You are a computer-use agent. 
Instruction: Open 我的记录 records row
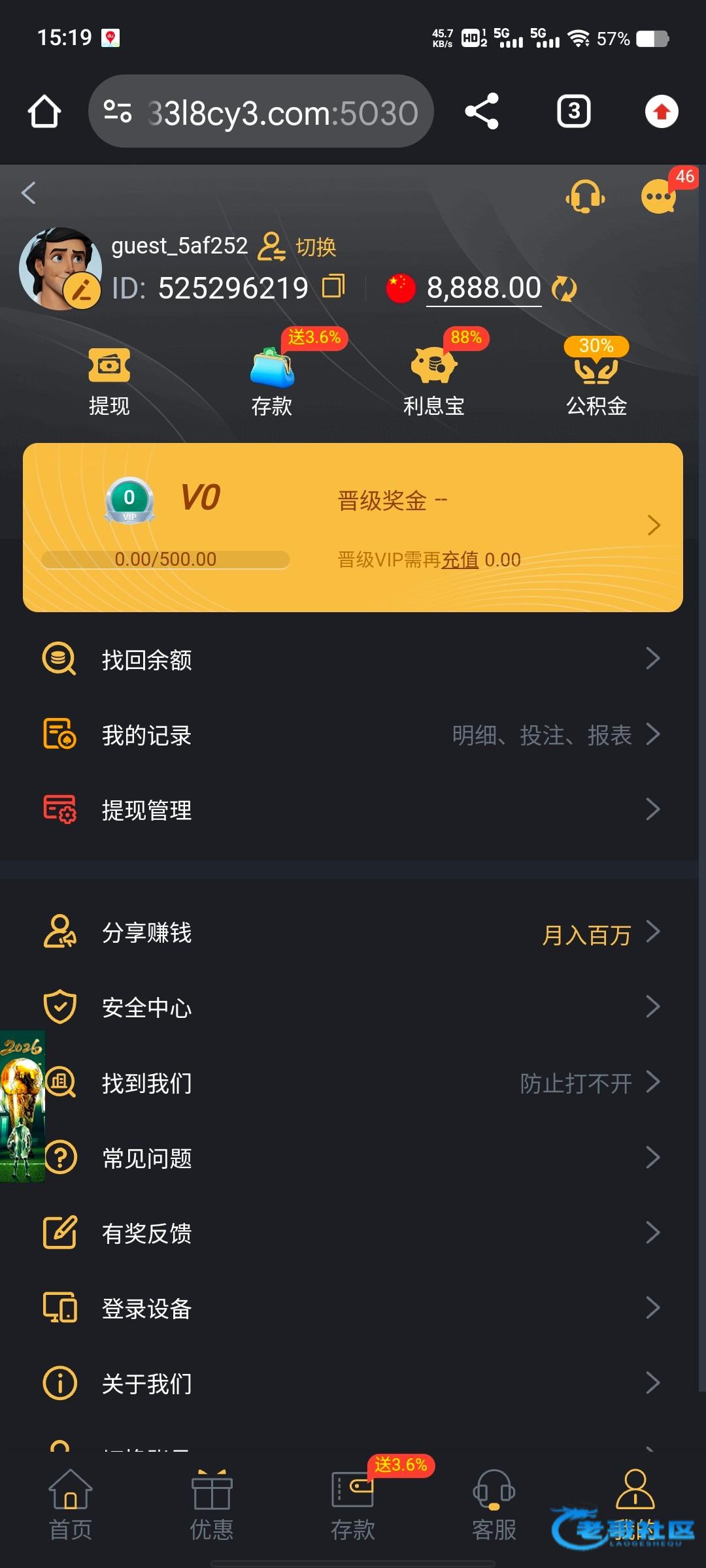click(353, 735)
